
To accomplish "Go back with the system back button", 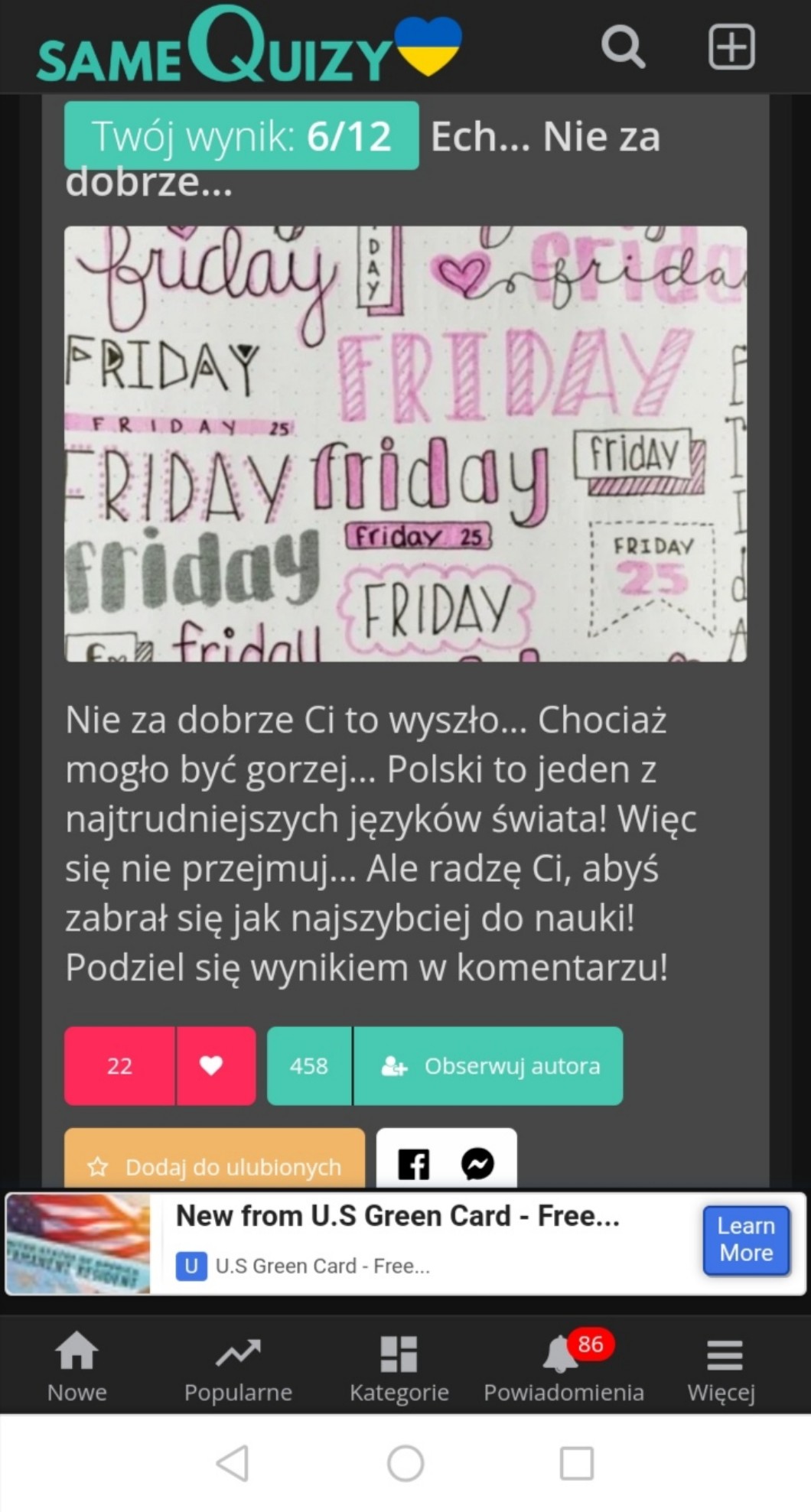I will tap(233, 1463).
